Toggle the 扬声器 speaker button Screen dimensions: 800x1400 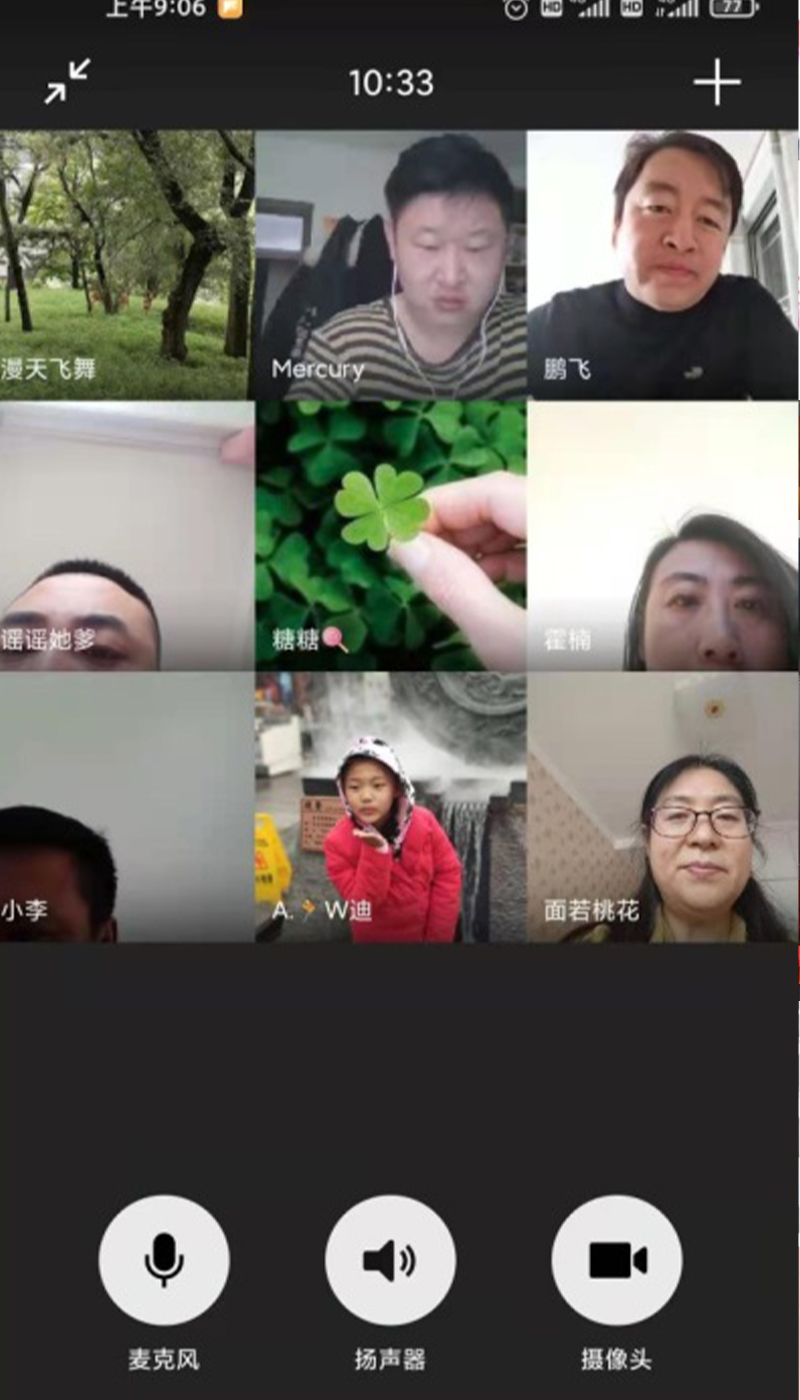coord(390,1260)
